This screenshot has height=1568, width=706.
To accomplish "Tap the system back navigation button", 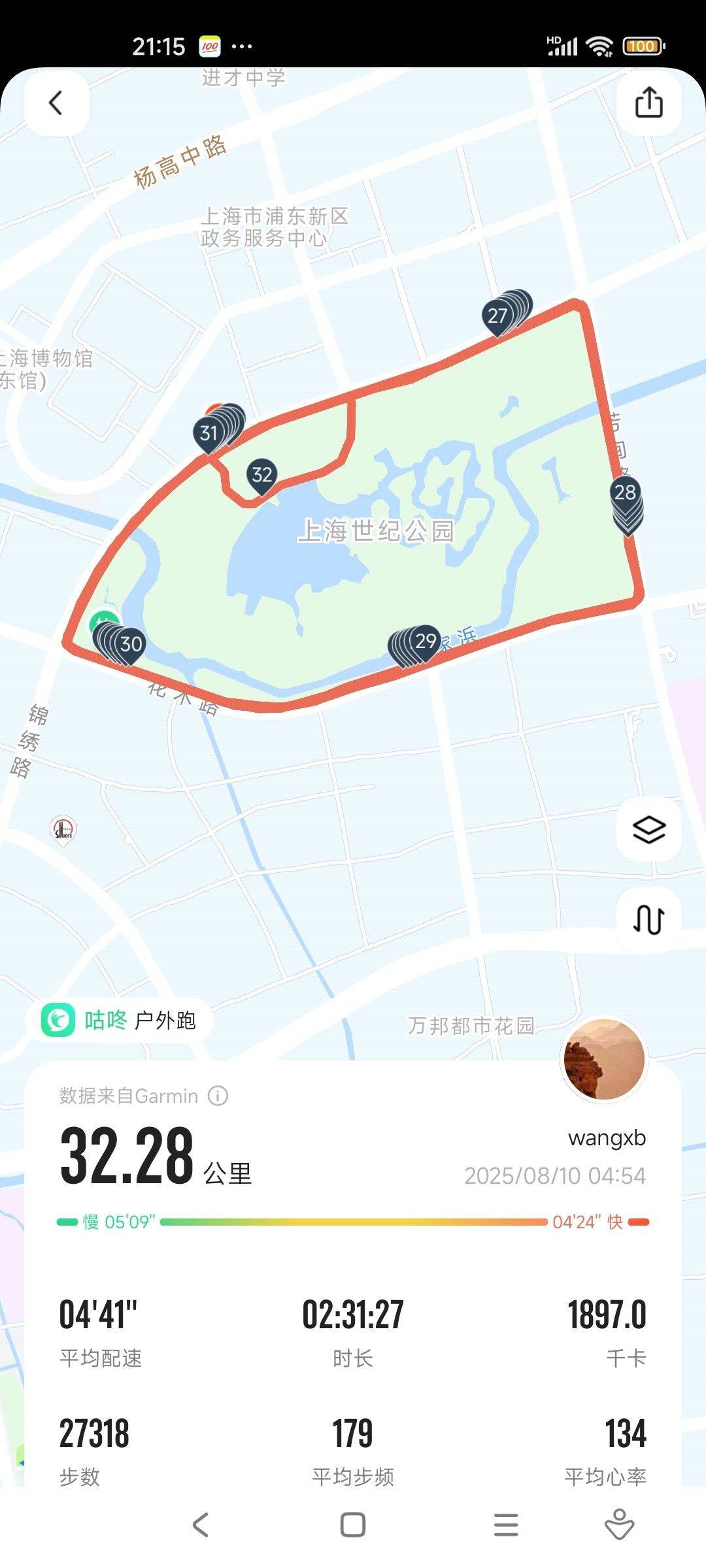I will click(201, 1525).
